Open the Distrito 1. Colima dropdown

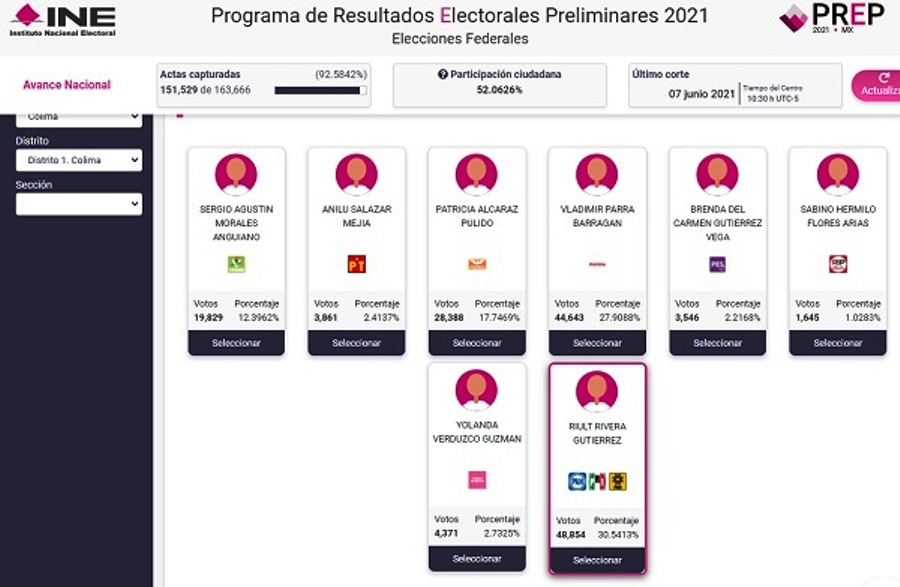pyautogui.click(x=78, y=160)
